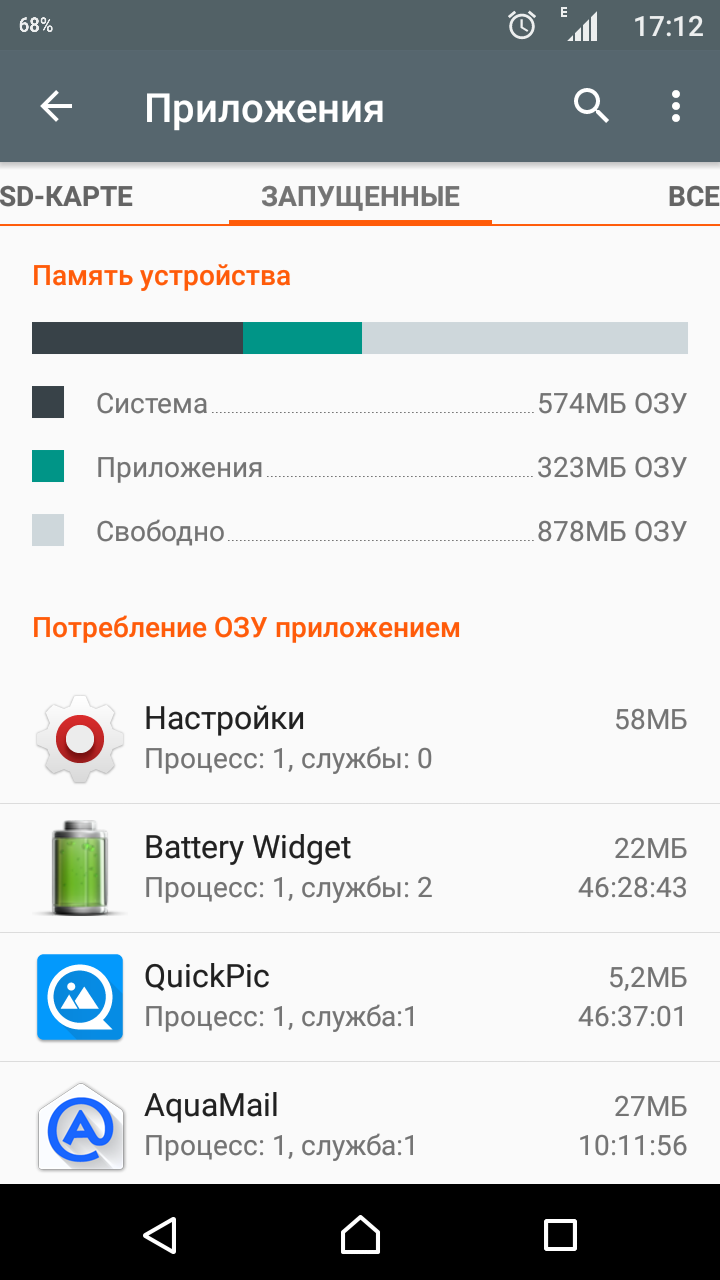This screenshot has height=1280, width=720.
Task: Open recent apps from the navigation bar
Action: click(560, 1234)
